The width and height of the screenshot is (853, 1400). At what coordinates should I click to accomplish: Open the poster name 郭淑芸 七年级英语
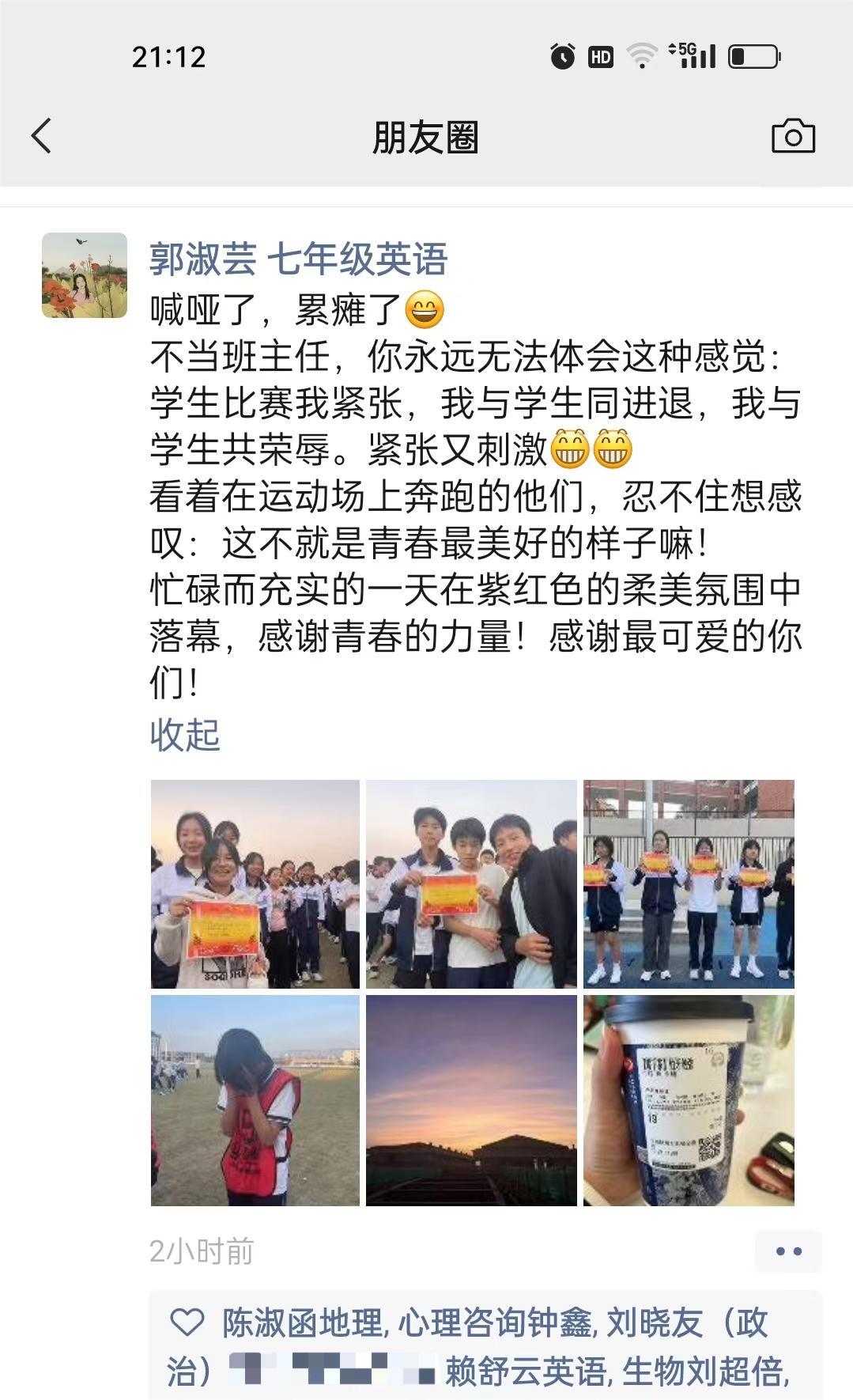(298, 259)
